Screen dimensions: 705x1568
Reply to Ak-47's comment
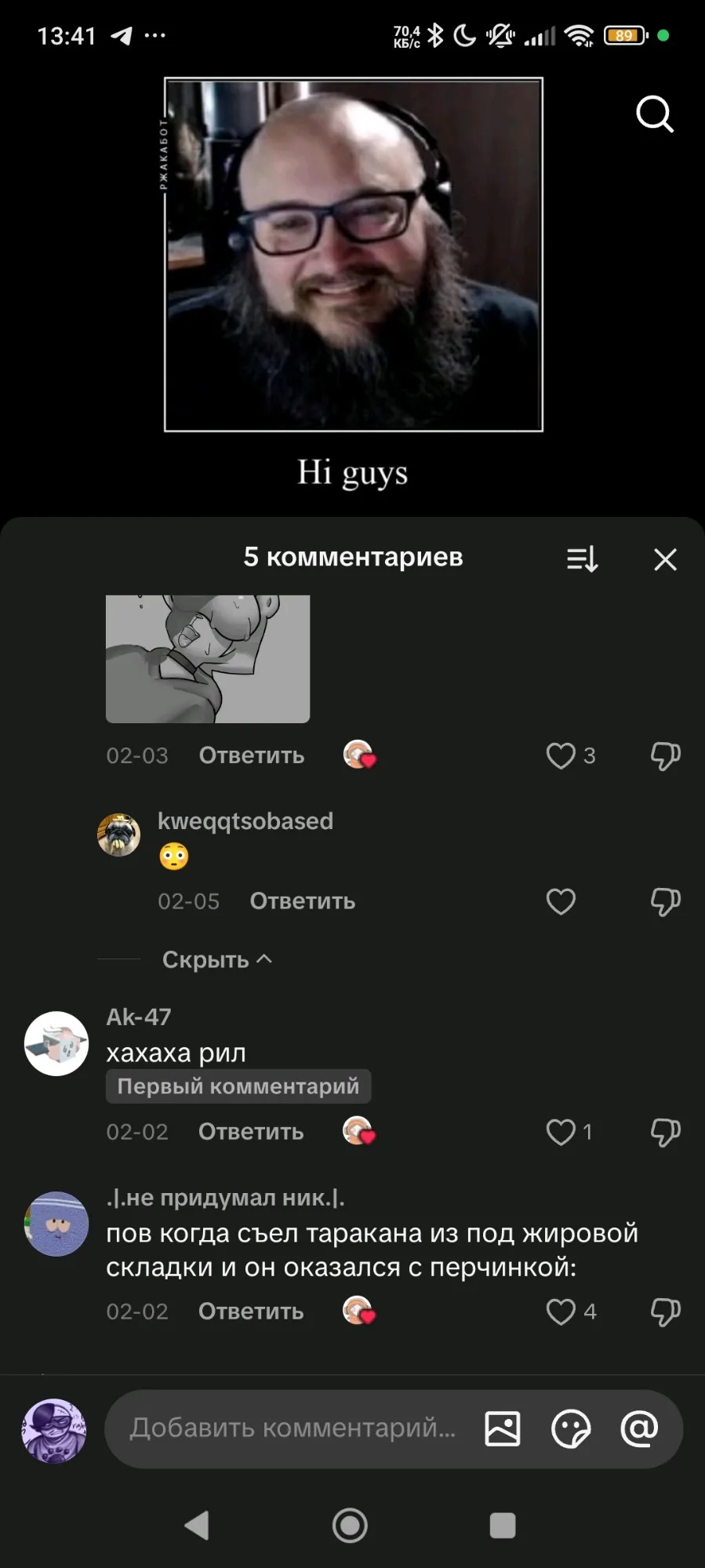251,1132
